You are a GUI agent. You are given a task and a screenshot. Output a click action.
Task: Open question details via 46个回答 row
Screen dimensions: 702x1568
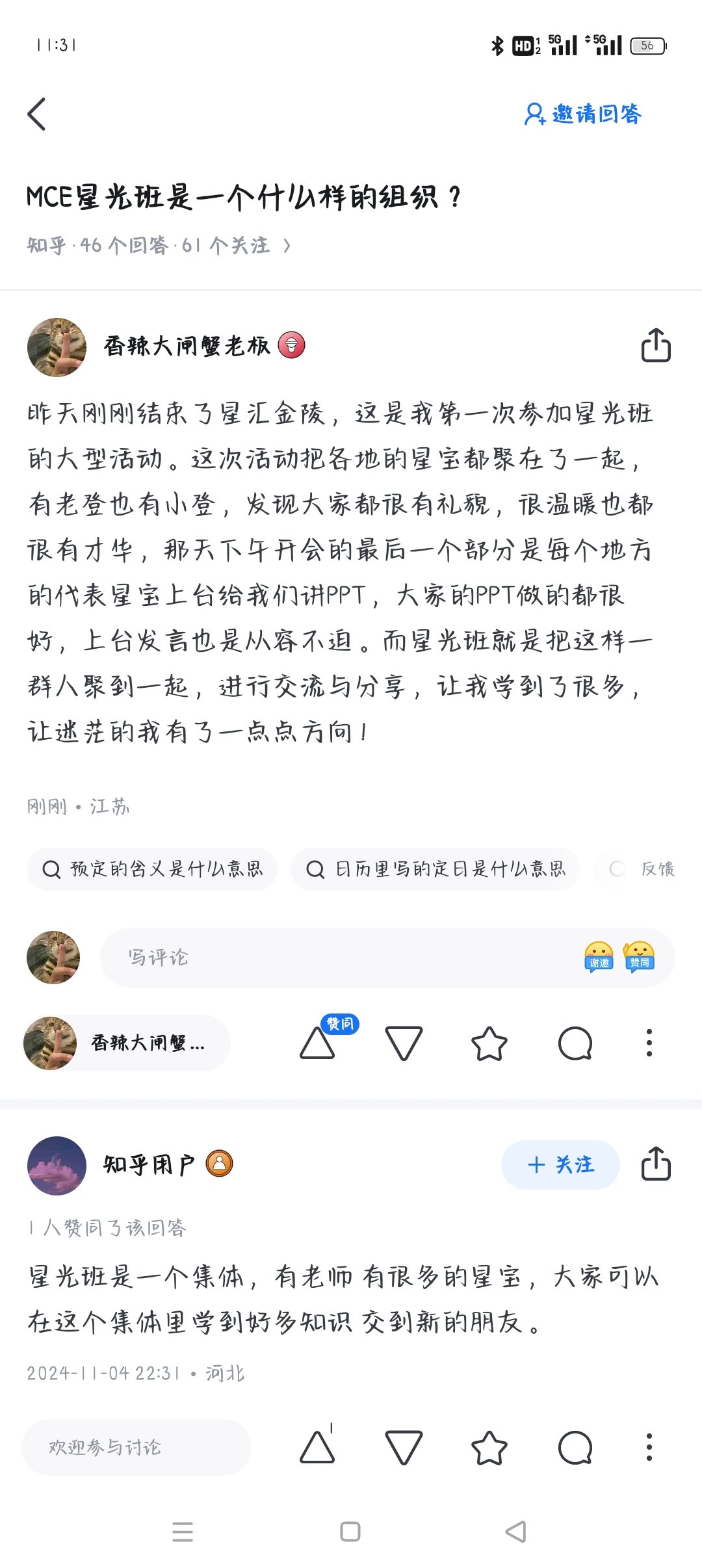158,246
